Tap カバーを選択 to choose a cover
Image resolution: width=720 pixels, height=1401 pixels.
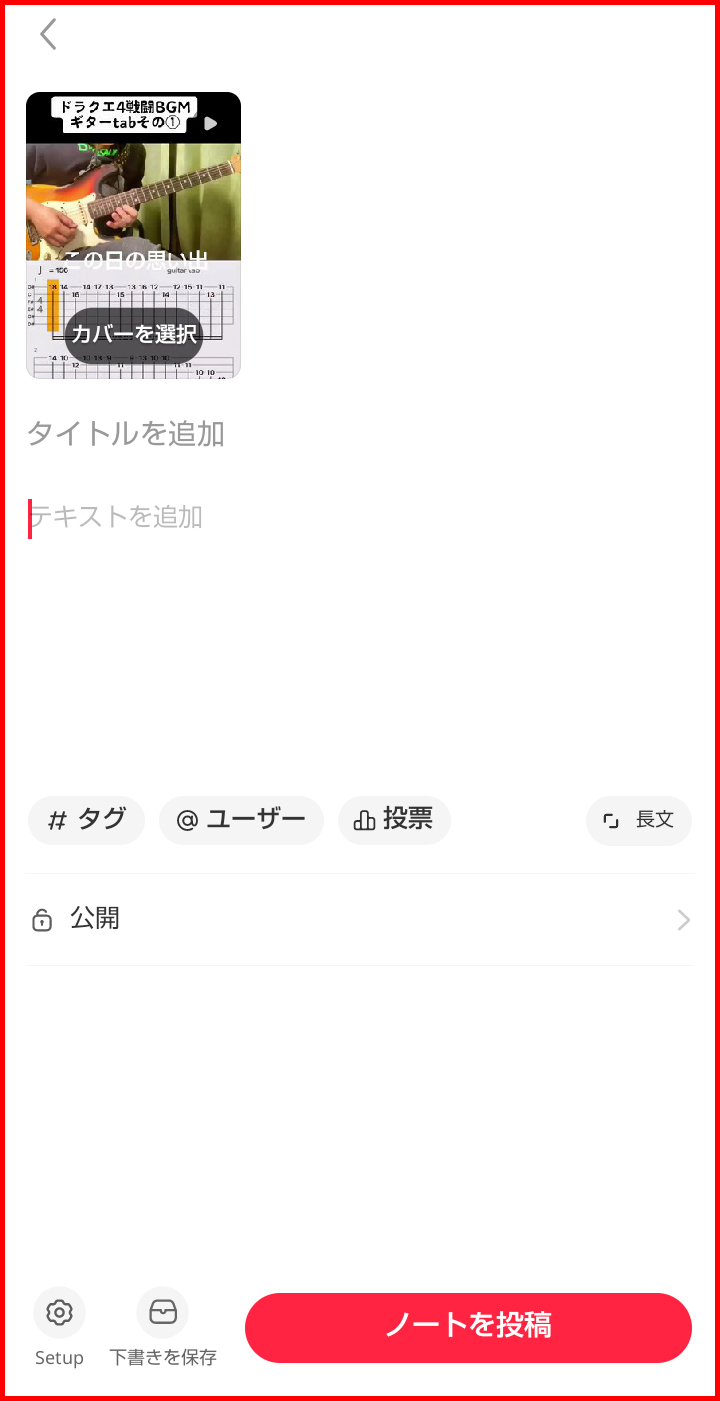[134, 334]
